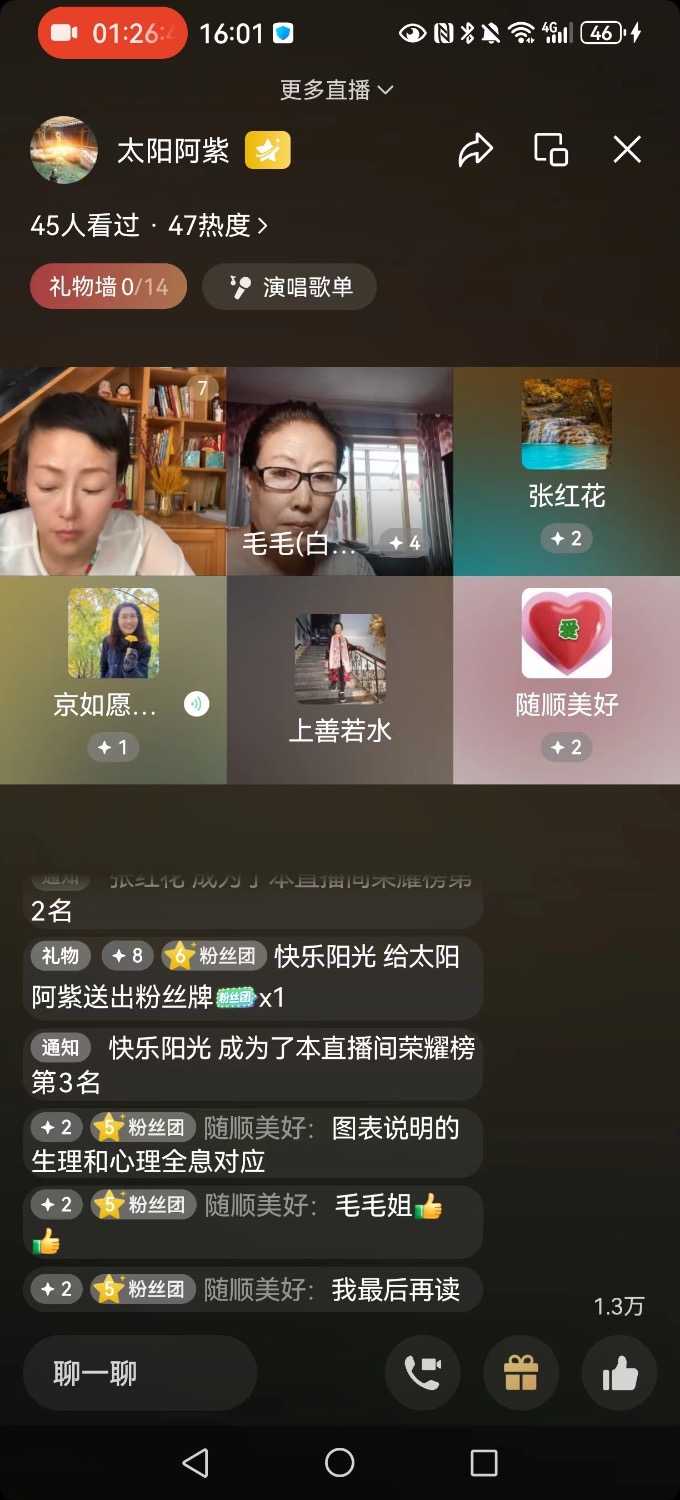
Task: Minimize stream to floating window
Action: [x=551, y=150]
